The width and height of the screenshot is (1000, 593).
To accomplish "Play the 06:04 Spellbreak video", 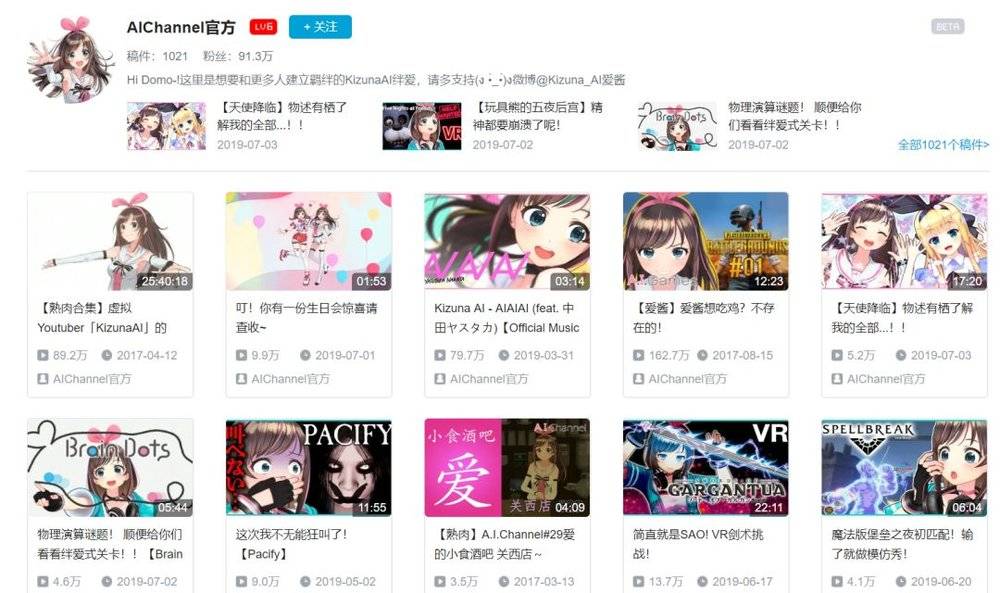I will (x=904, y=468).
